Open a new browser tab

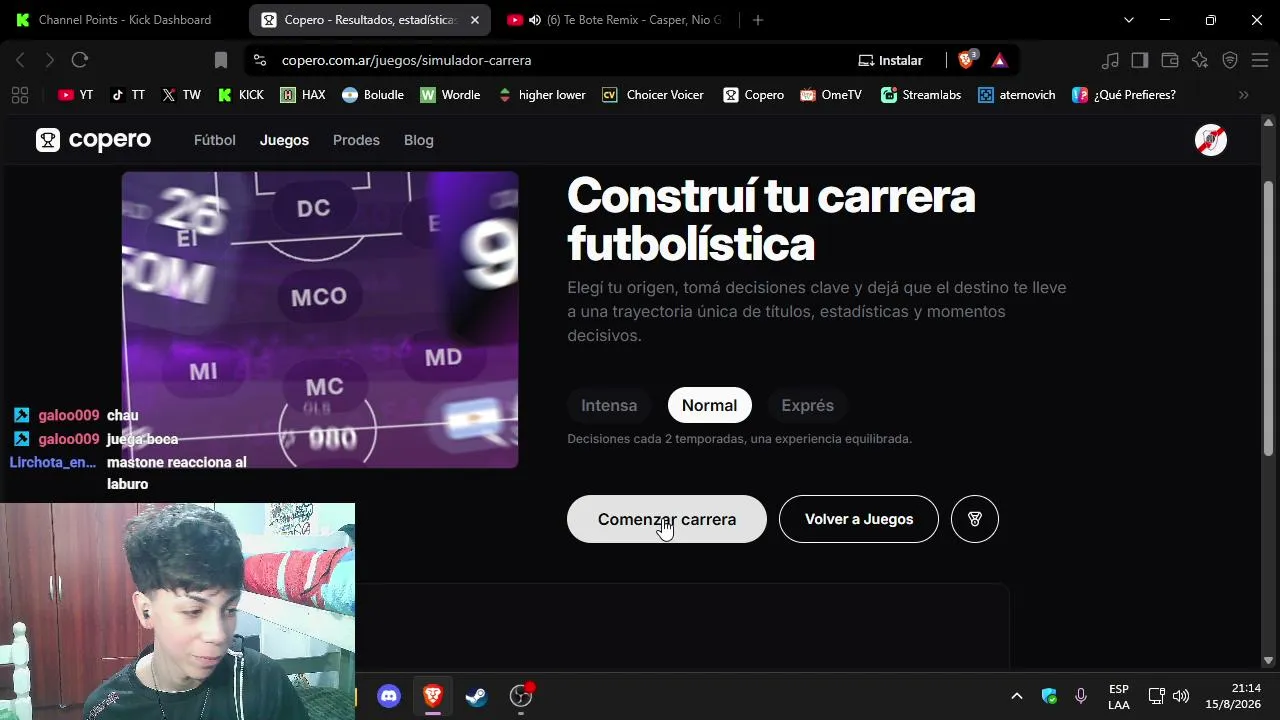pos(758,20)
